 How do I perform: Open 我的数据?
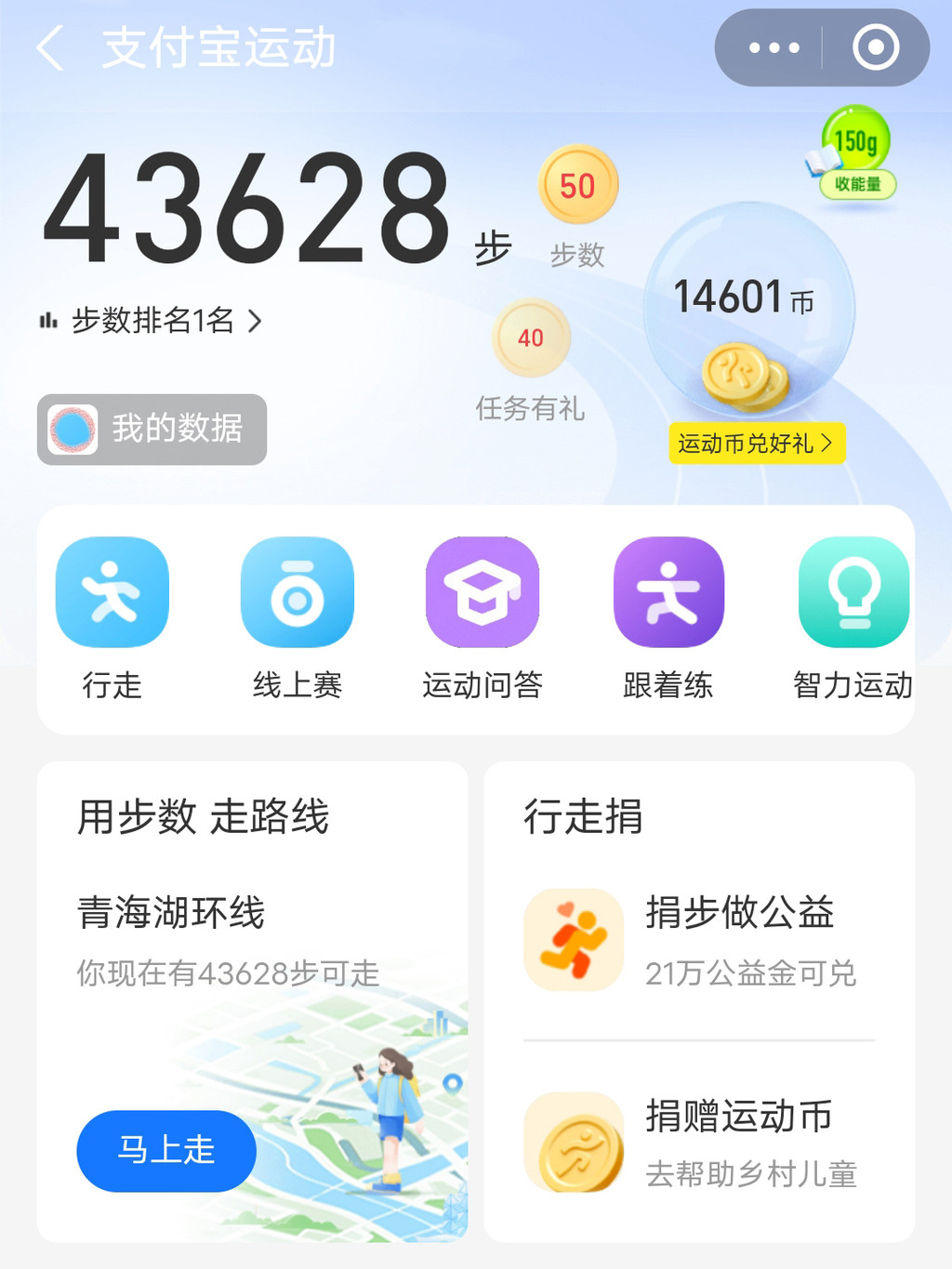152,430
